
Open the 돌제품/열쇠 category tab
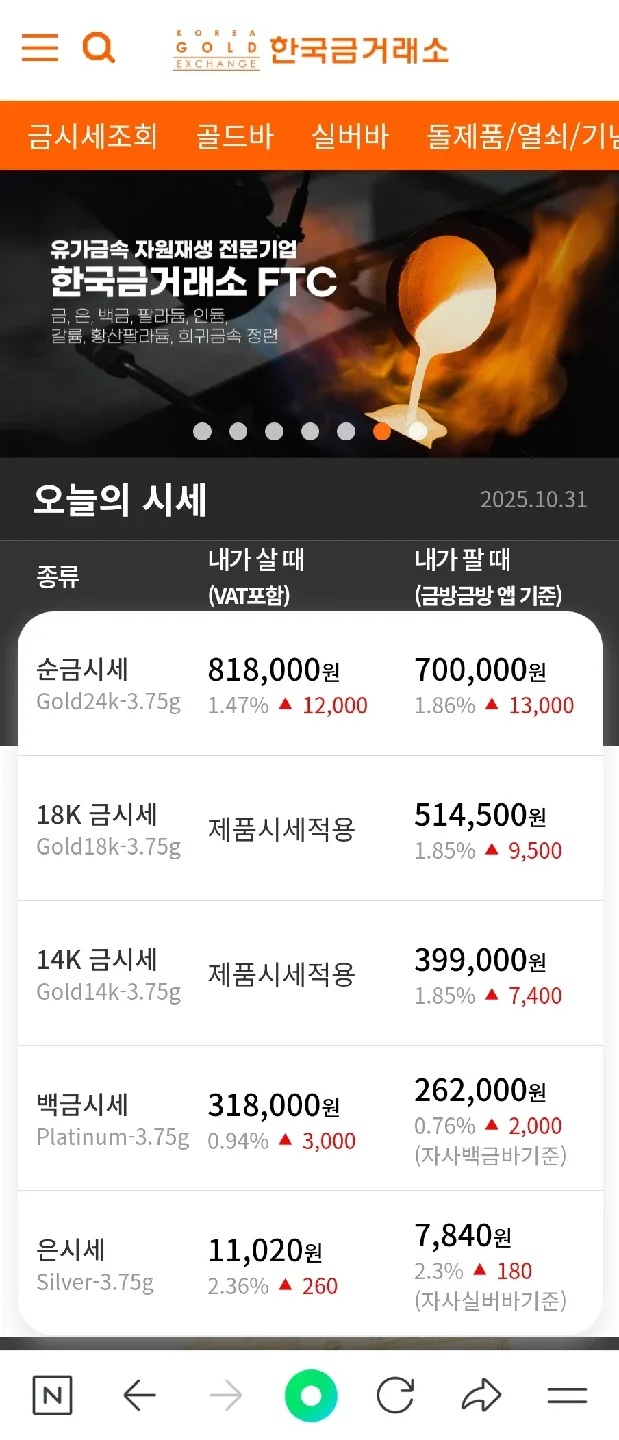(520, 136)
